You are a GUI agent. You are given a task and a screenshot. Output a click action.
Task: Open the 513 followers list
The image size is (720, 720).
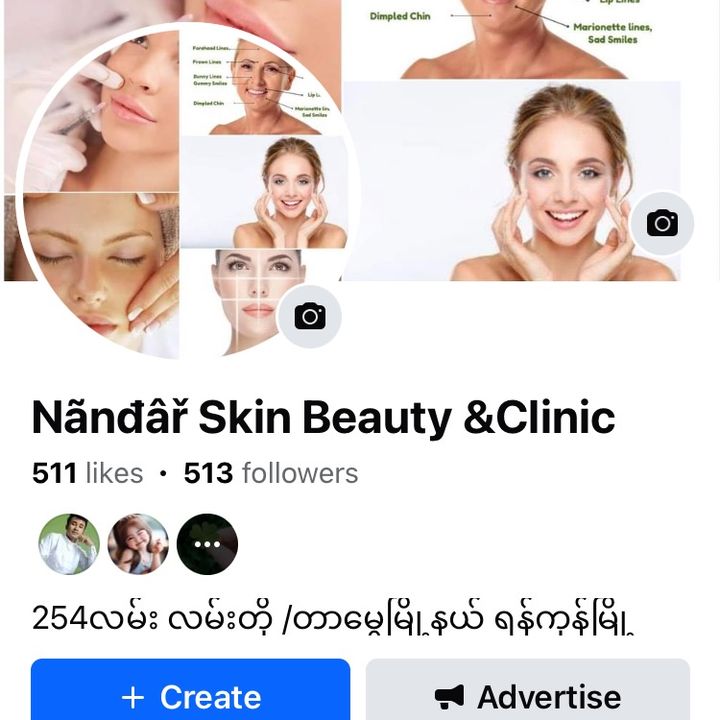pyautogui.click(x=271, y=473)
